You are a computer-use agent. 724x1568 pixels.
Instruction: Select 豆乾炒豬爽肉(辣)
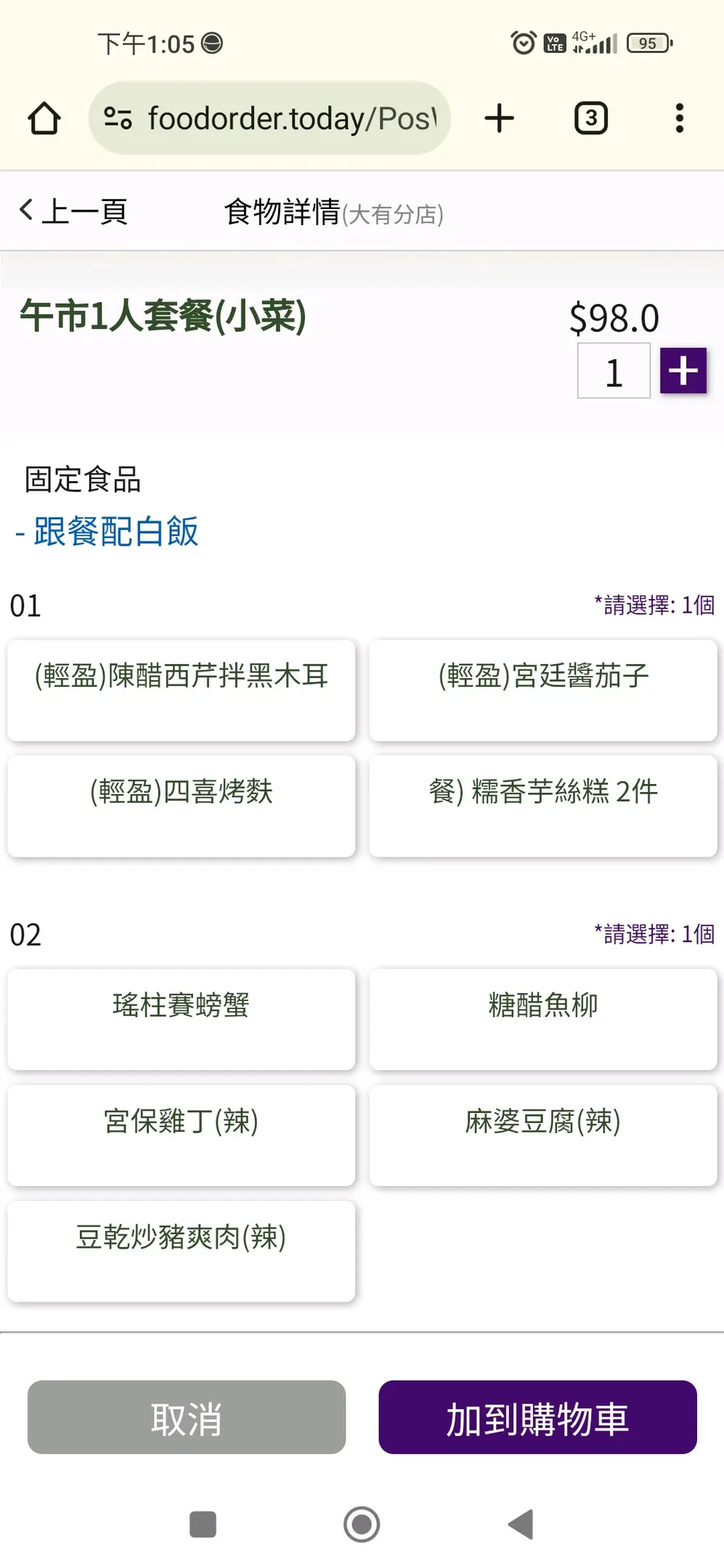[182, 1251]
